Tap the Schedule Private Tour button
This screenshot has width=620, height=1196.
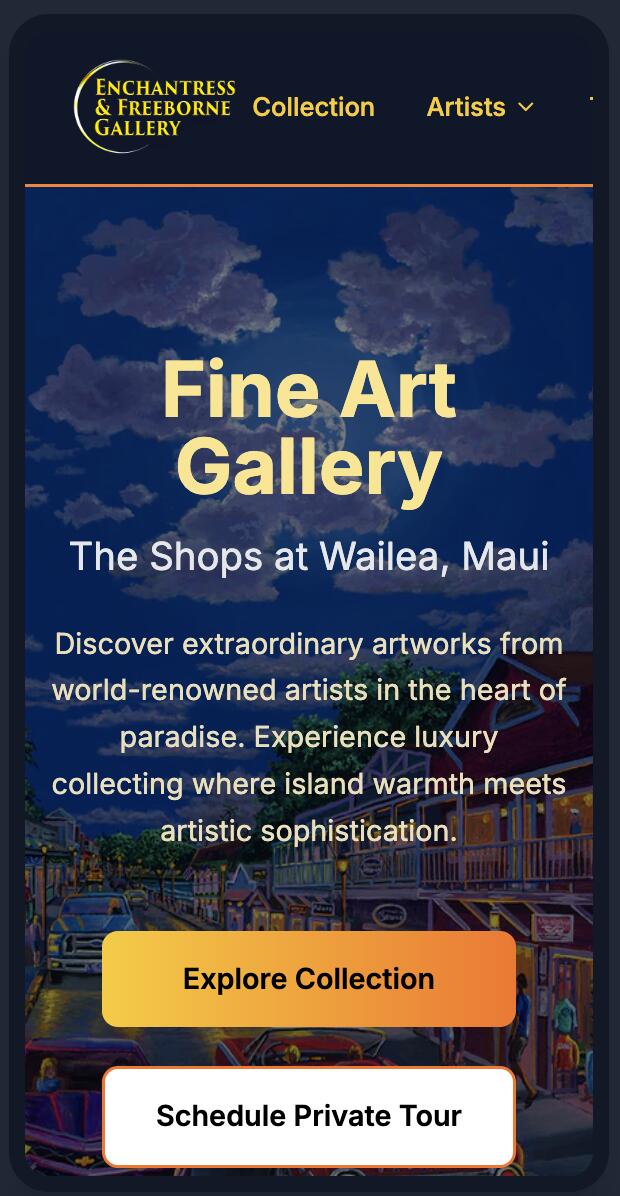tap(308, 1115)
